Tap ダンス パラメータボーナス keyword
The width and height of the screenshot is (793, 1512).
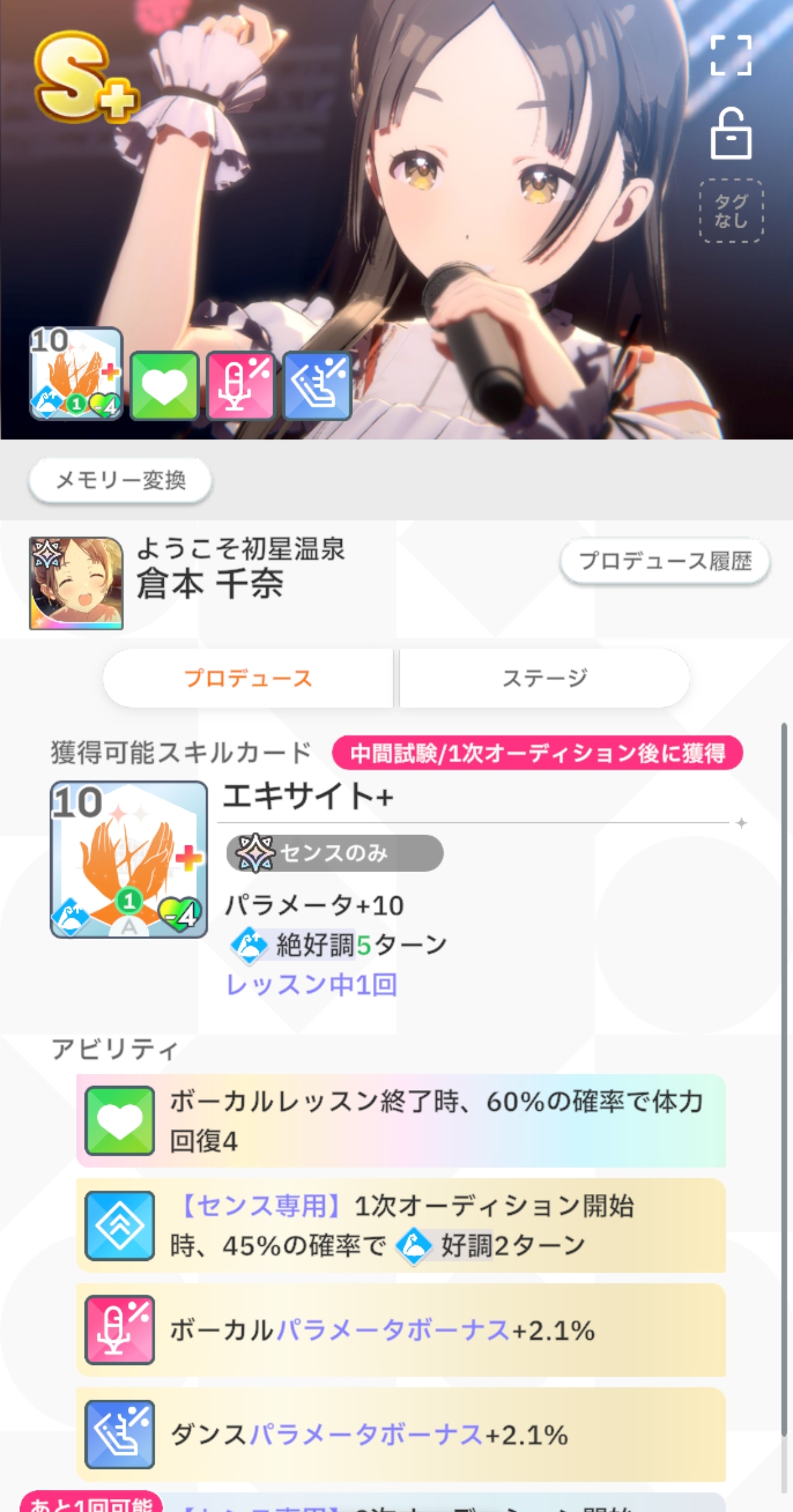[366, 1434]
